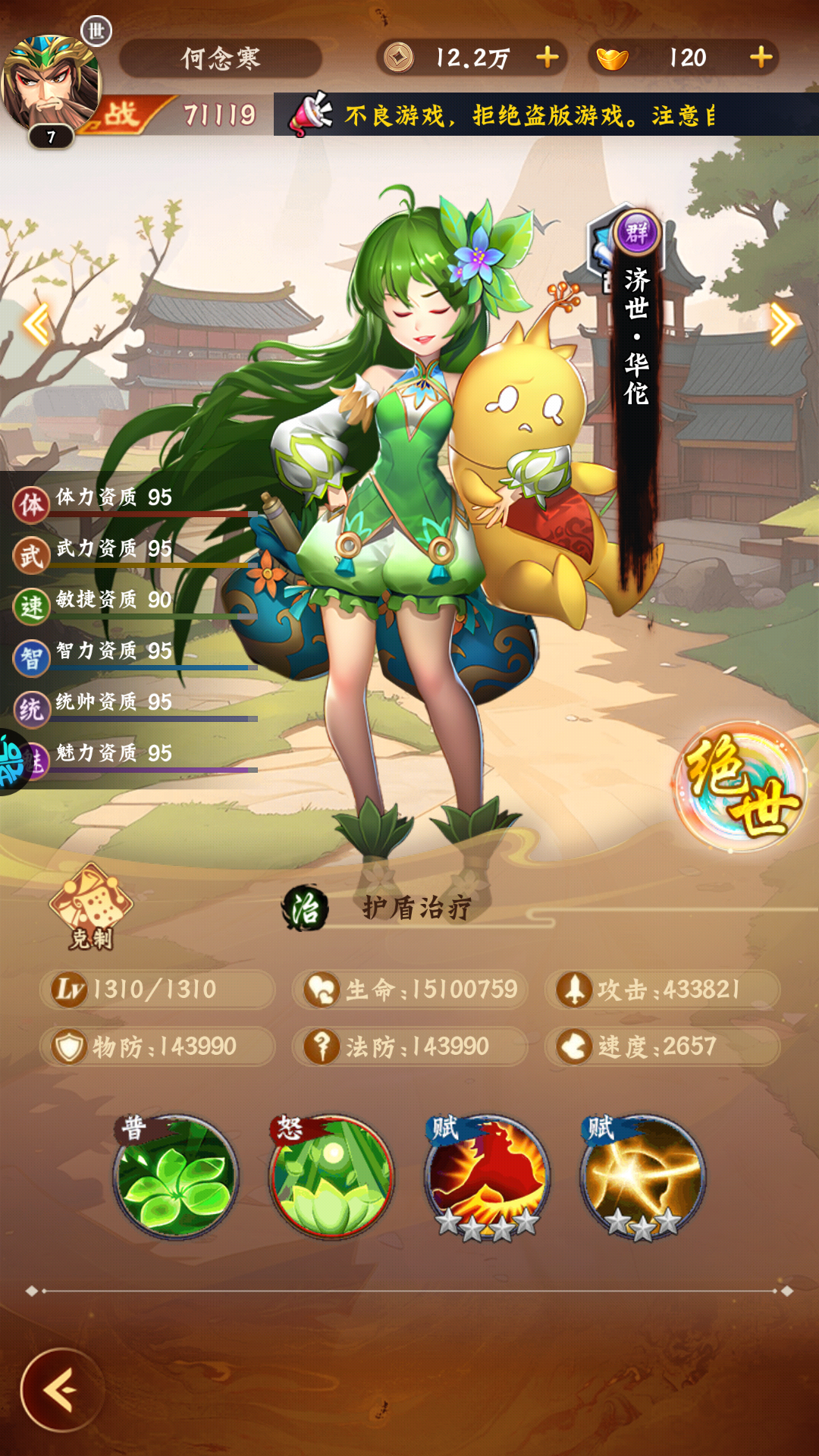Viewport: 819px width, 1456px height.
Task: View the 怒 rage skill
Action: tap(332, 1177)
